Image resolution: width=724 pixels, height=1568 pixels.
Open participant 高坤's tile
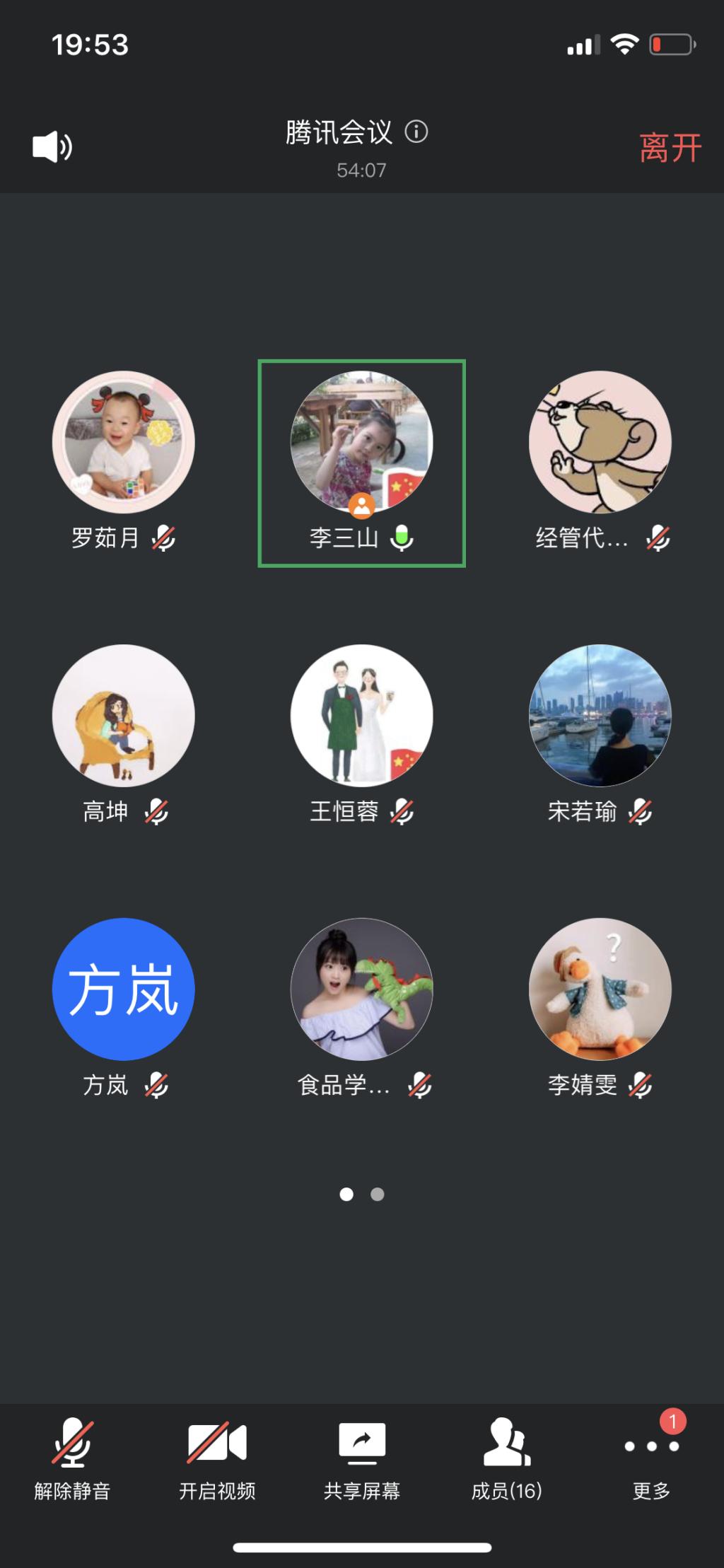coord(124,715)
